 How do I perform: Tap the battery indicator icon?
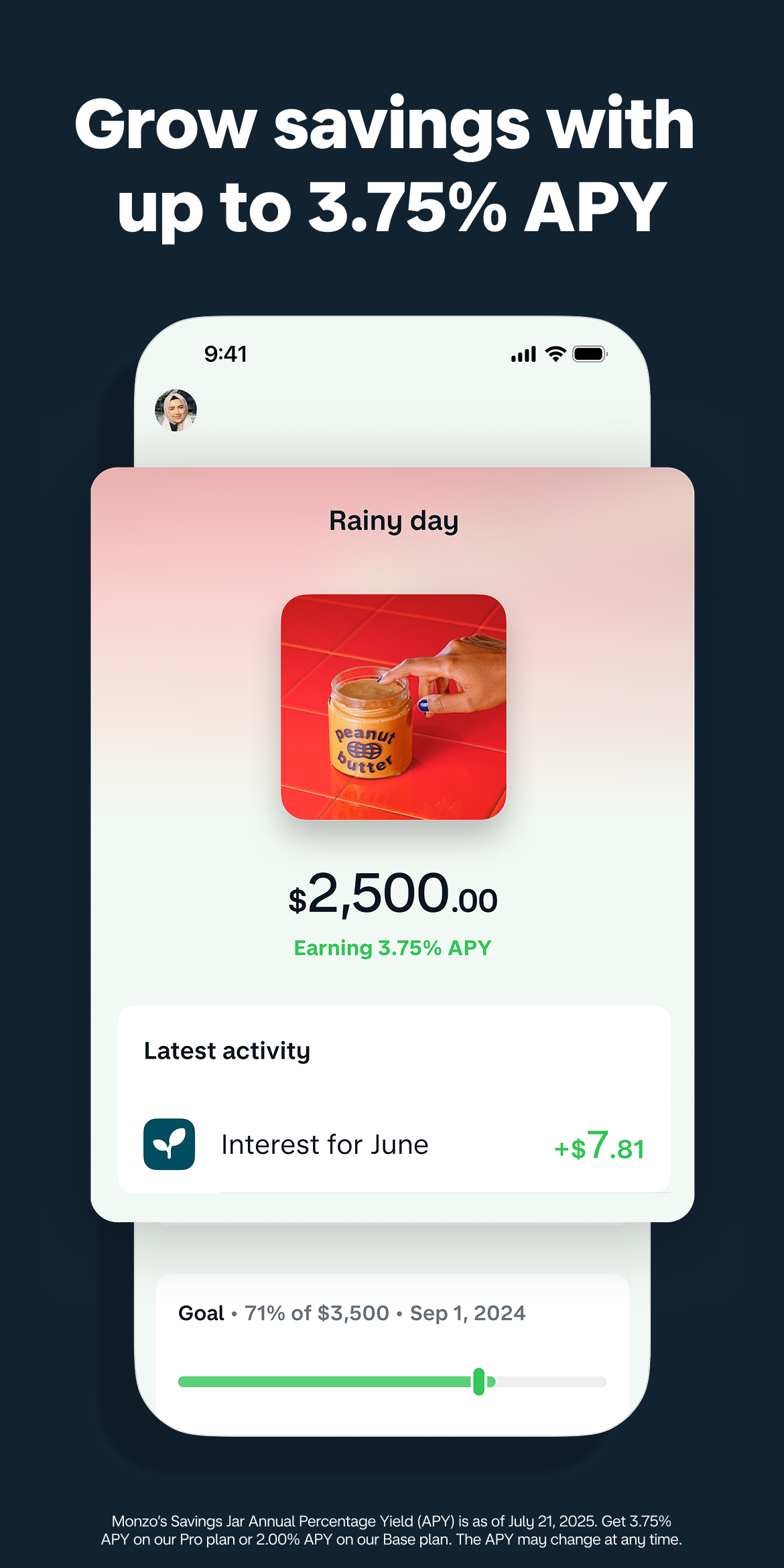(588, 353)
